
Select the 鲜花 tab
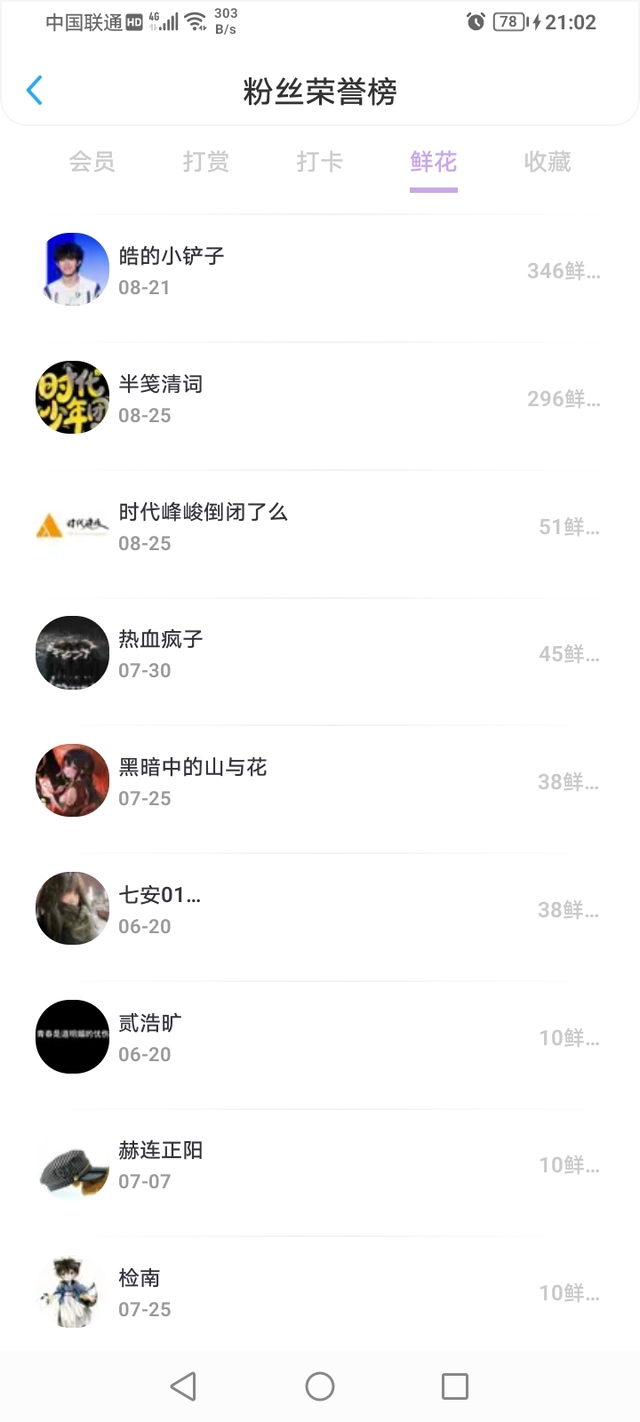point(433,162)
